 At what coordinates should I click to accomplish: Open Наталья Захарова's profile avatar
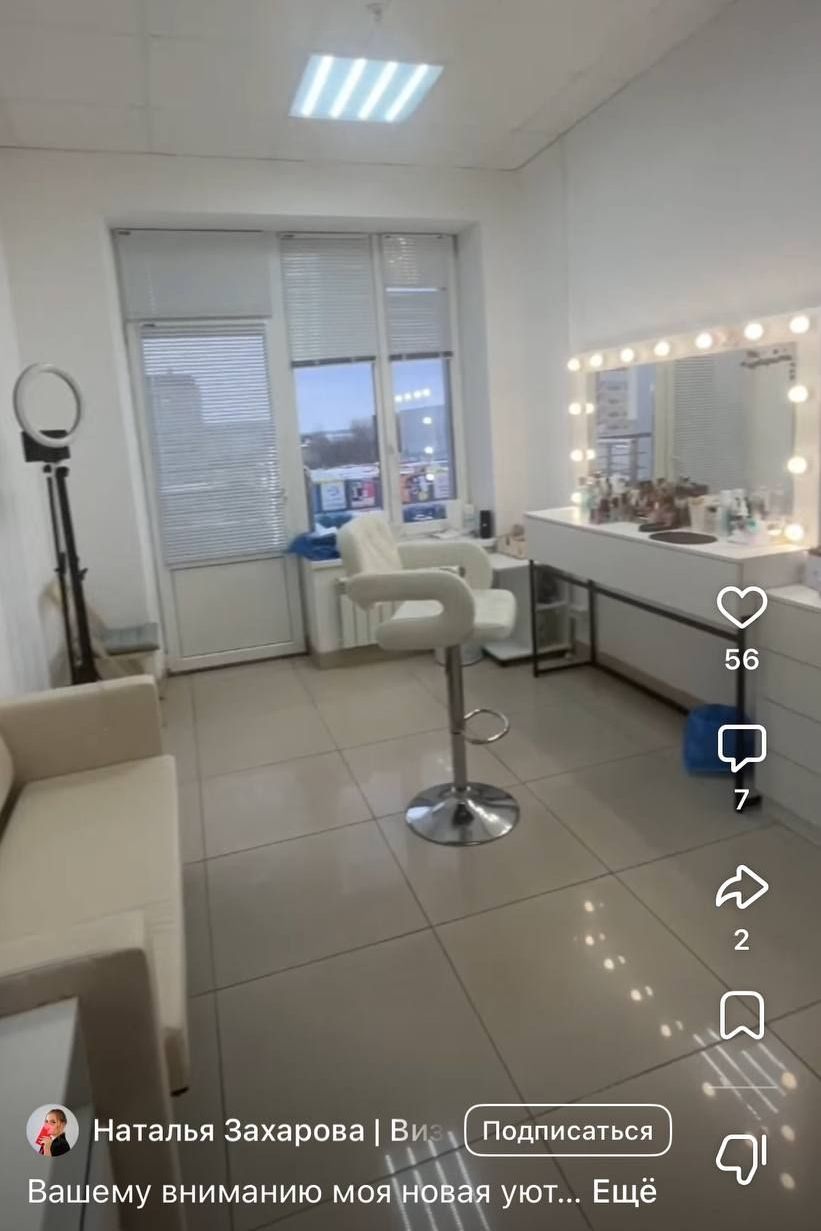52,1131
